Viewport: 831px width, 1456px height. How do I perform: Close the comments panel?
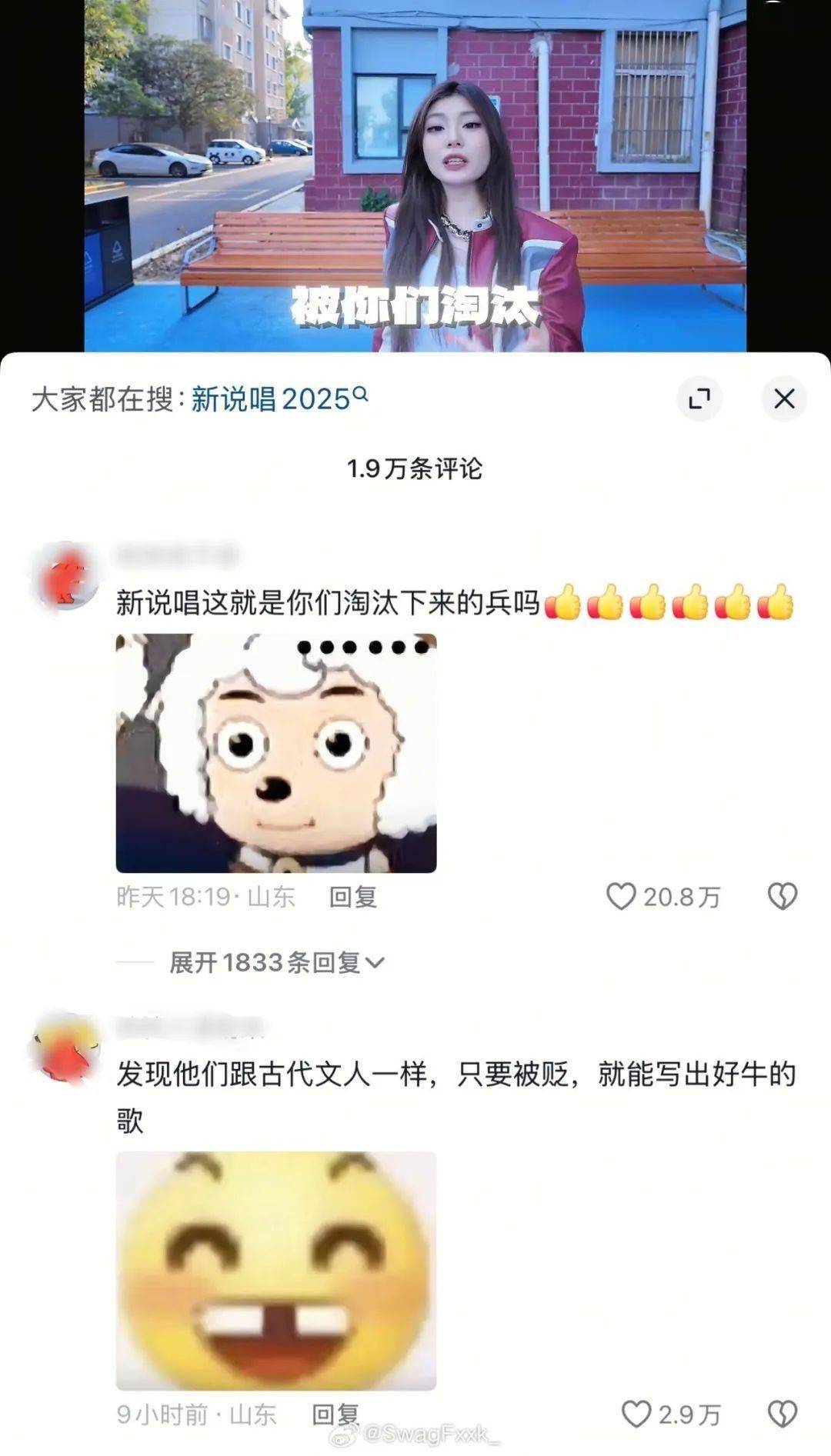(783, 398)
